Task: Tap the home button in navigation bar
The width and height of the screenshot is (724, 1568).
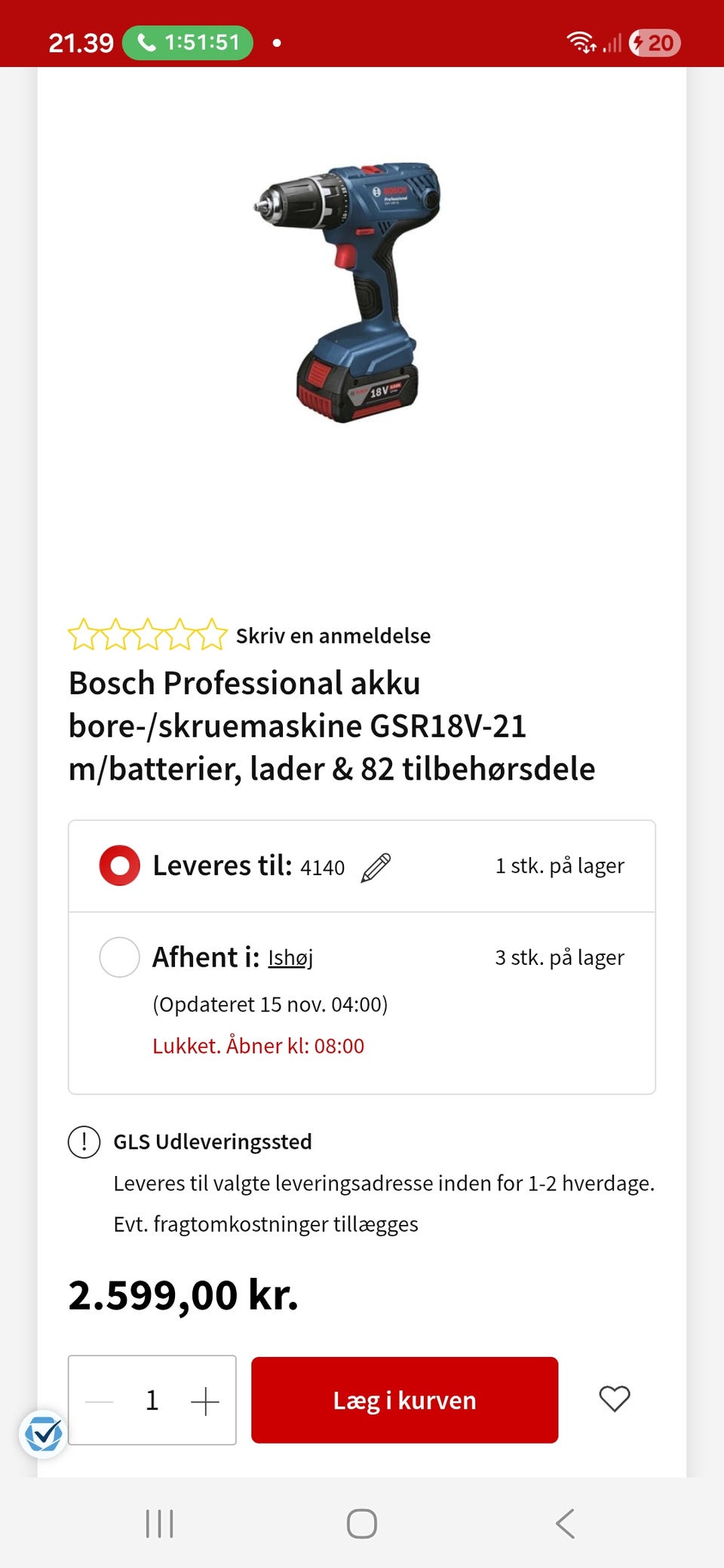Action: click(x=361, y=1524)
